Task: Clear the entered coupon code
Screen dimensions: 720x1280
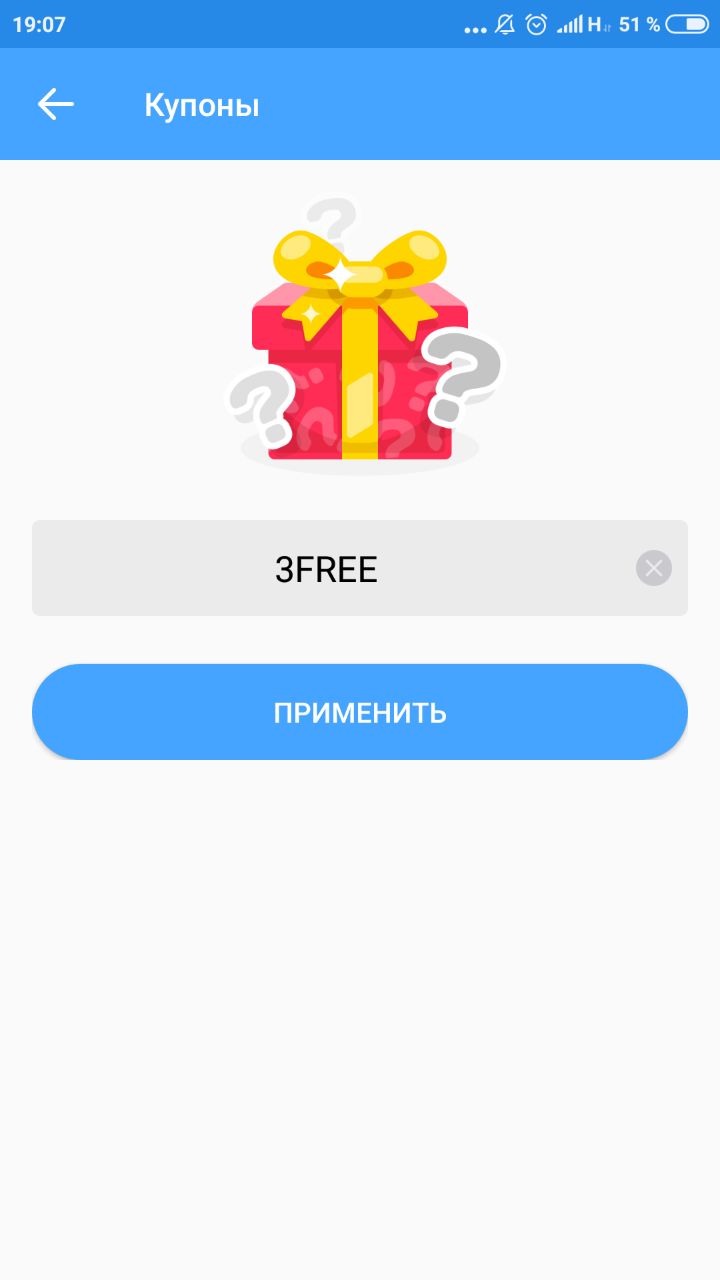Action: (x=653, y=568)
